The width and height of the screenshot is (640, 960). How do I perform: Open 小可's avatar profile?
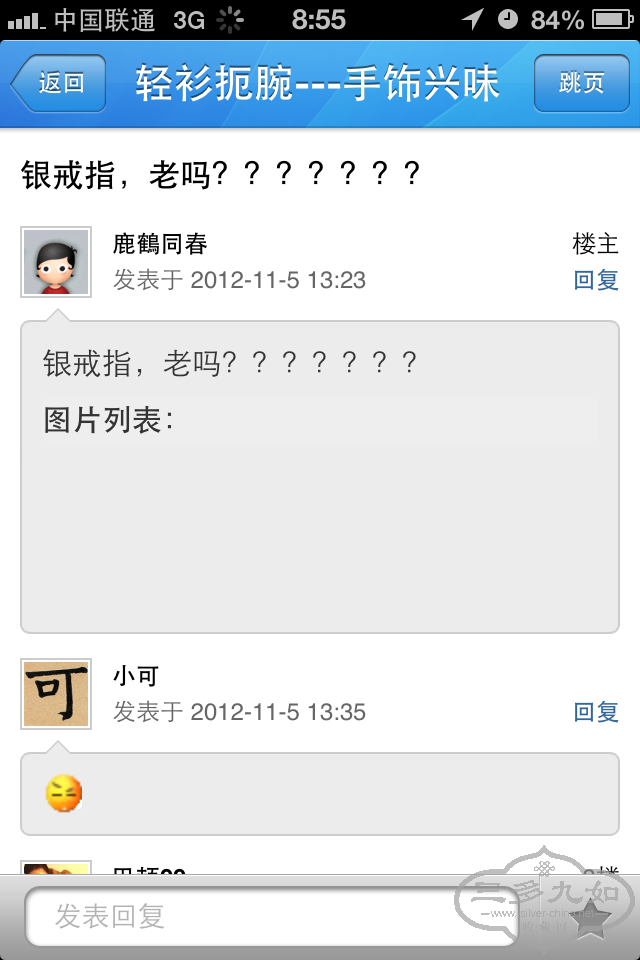56,694
